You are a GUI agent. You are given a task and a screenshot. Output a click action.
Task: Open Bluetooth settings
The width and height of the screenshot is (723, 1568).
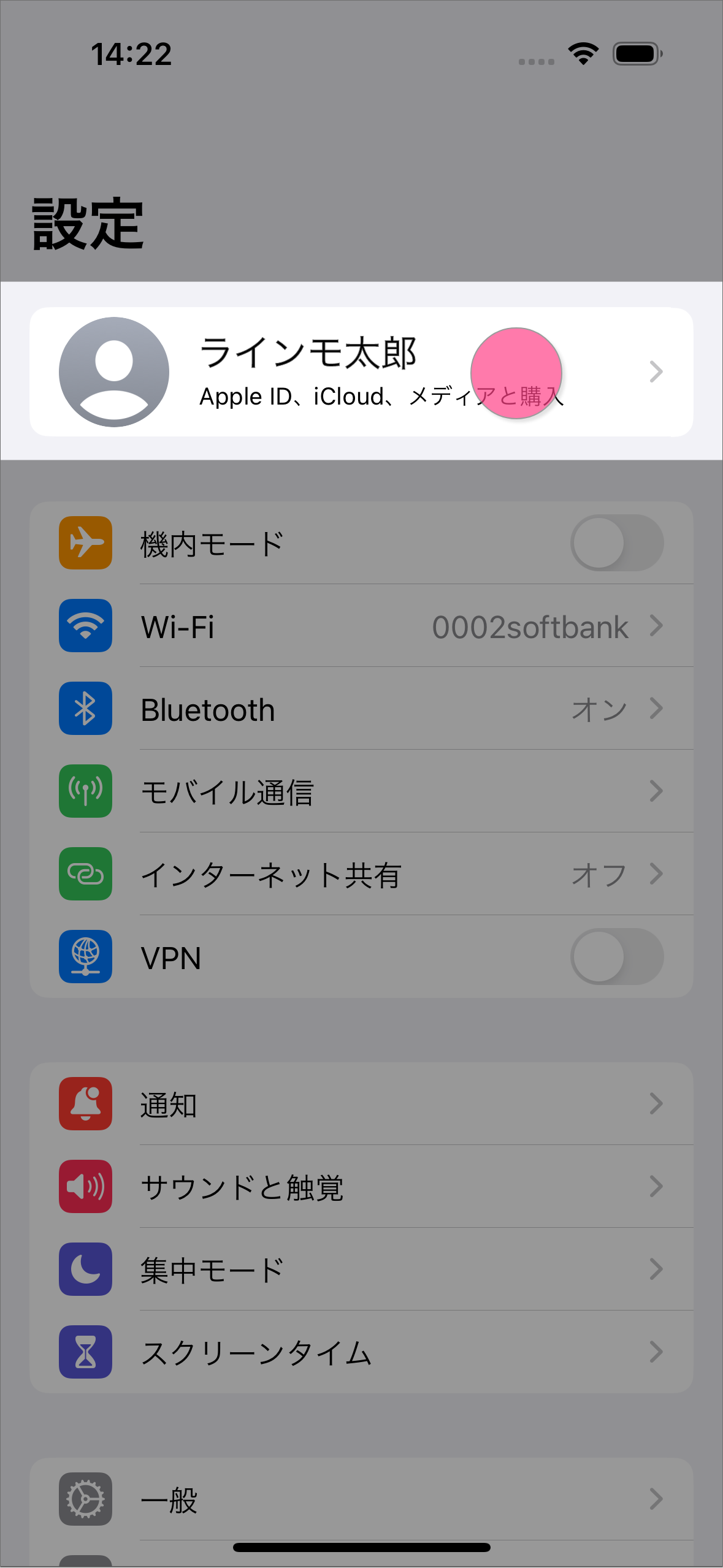(361, 709)
